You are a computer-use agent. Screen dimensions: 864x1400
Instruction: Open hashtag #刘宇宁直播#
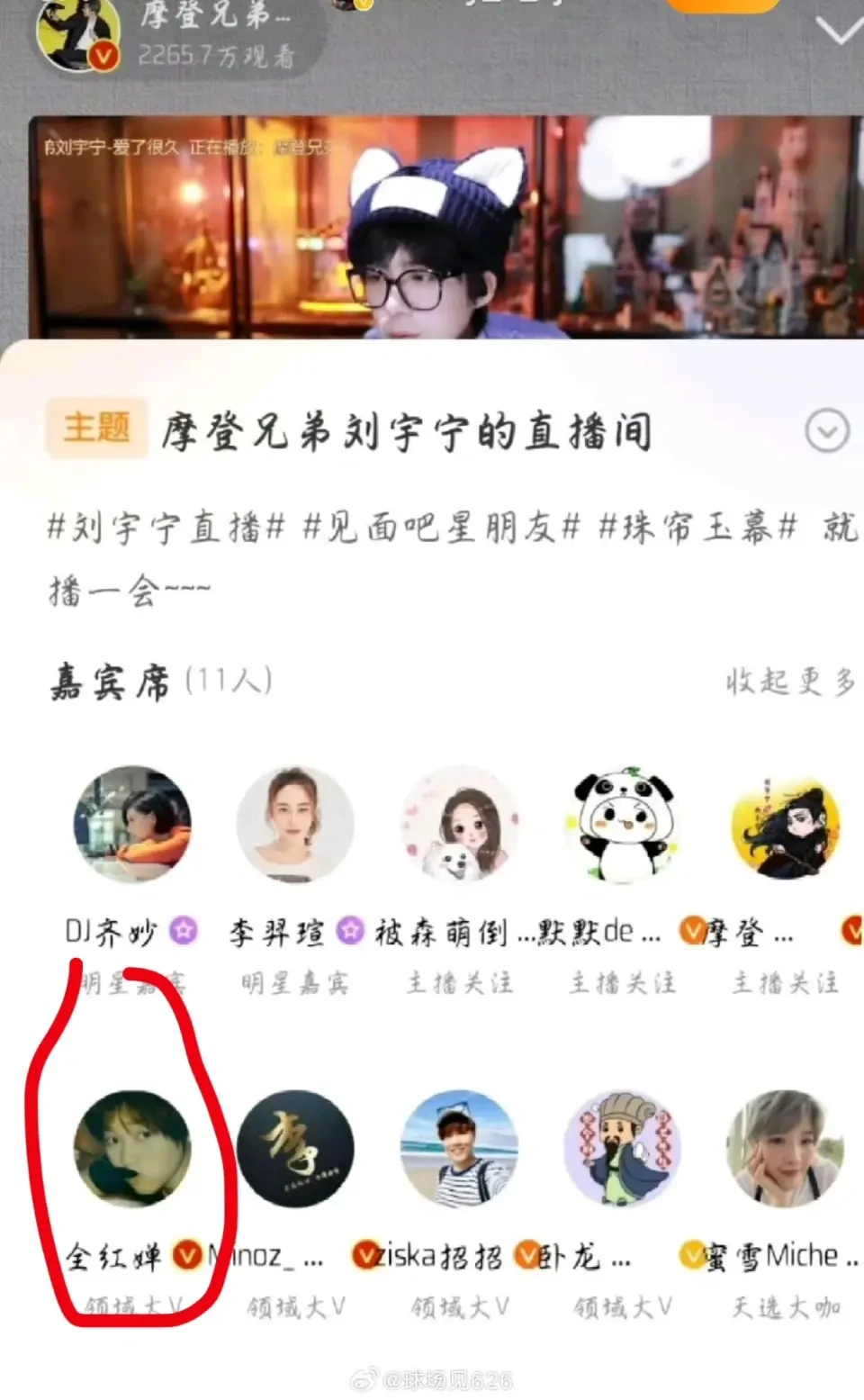(166, 528)
